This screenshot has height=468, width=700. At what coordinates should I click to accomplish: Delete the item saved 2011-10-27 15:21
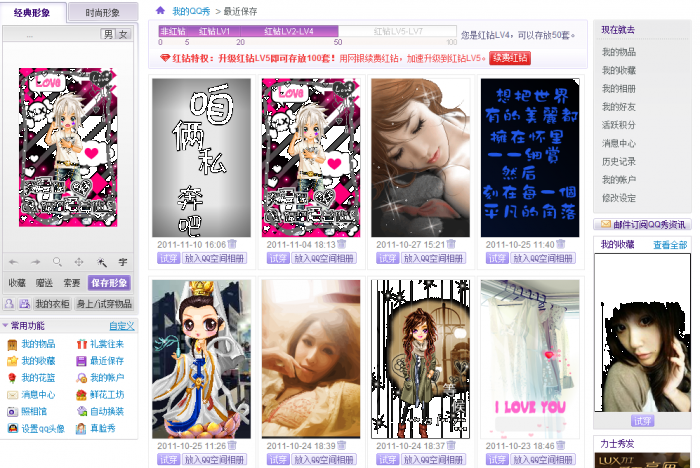point(451,244)
